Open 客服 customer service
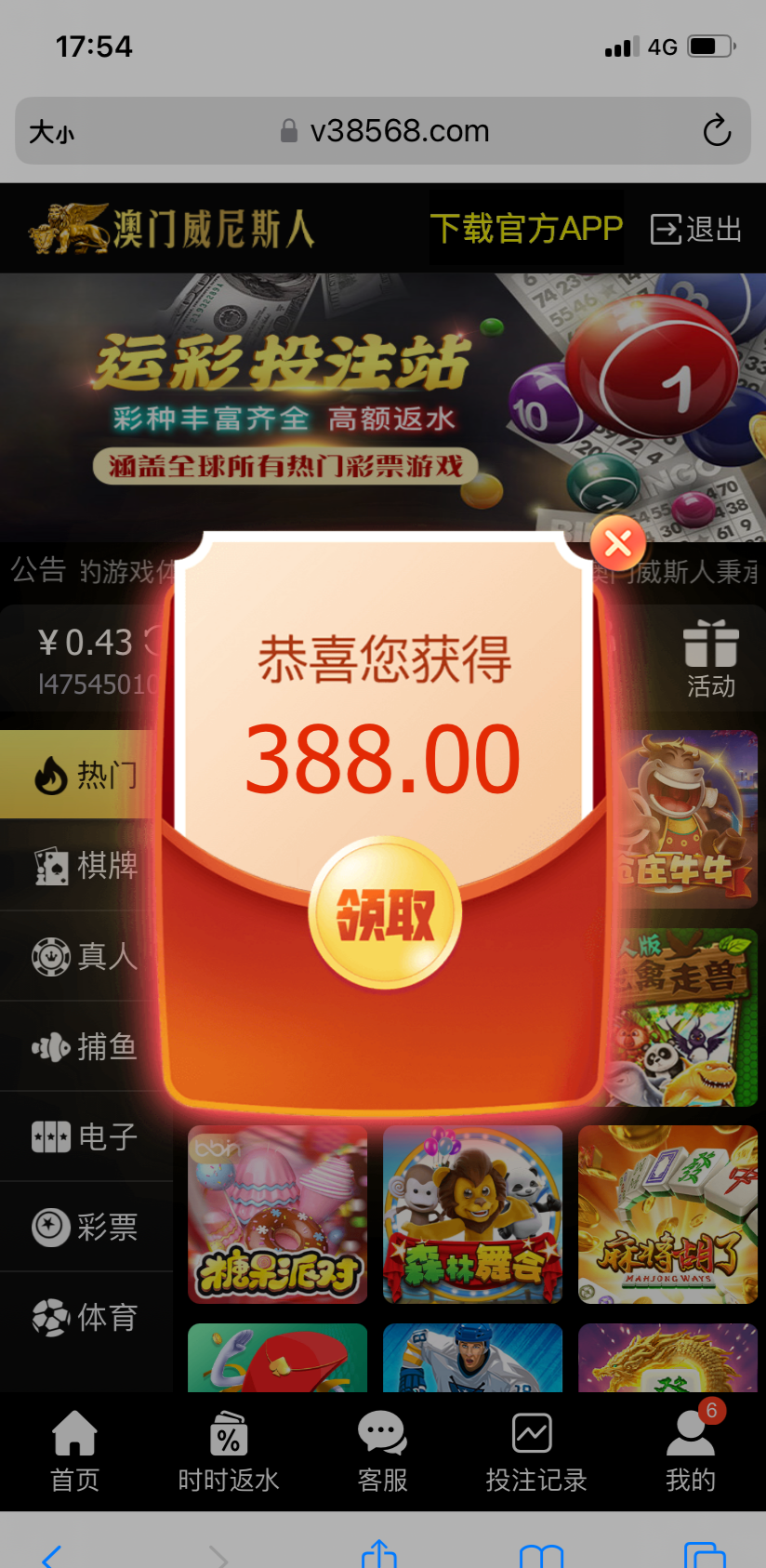Image resolution: width=766 pixels, height=1568 pixels. click(x=383, y=1453)
